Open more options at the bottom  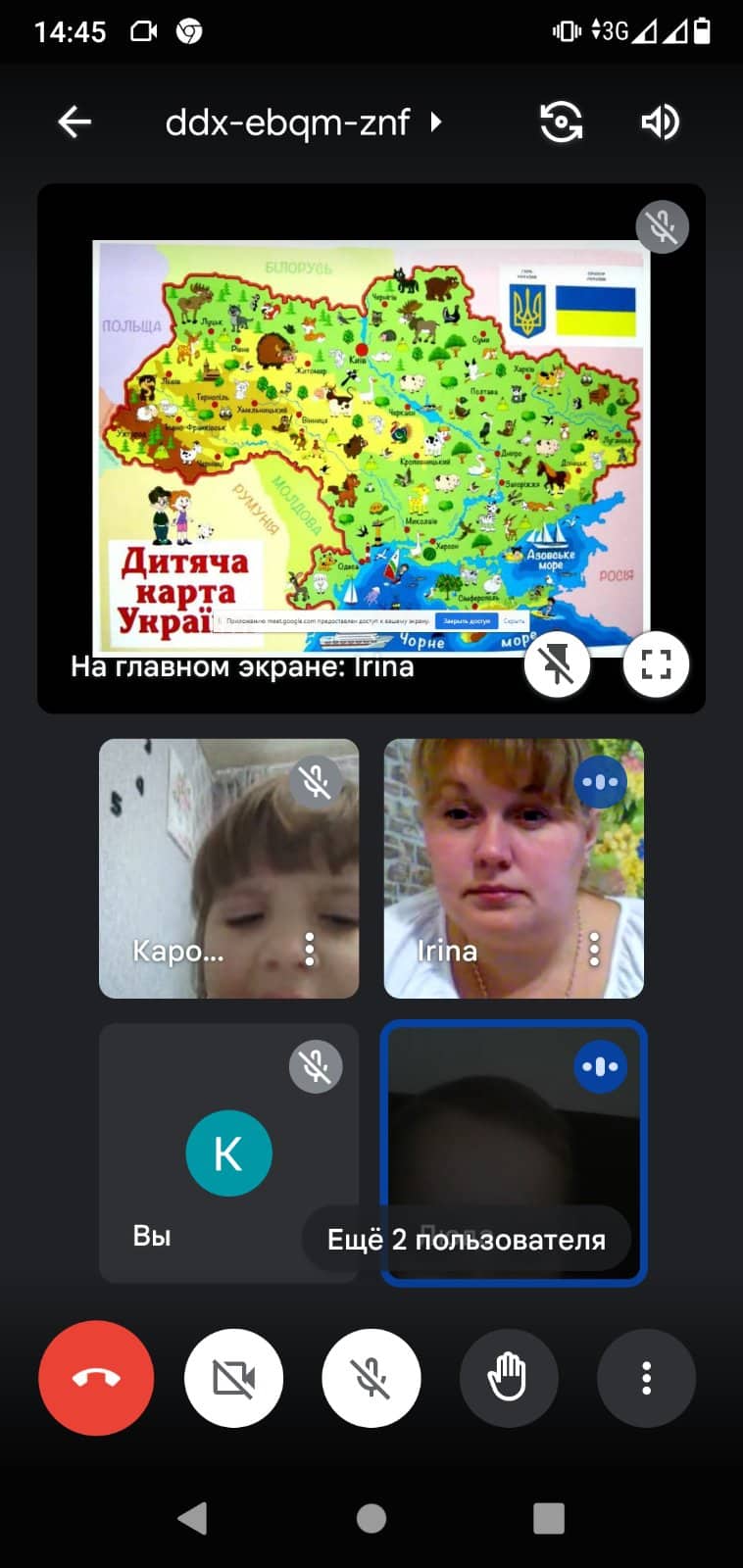[x=646, y=1378]
